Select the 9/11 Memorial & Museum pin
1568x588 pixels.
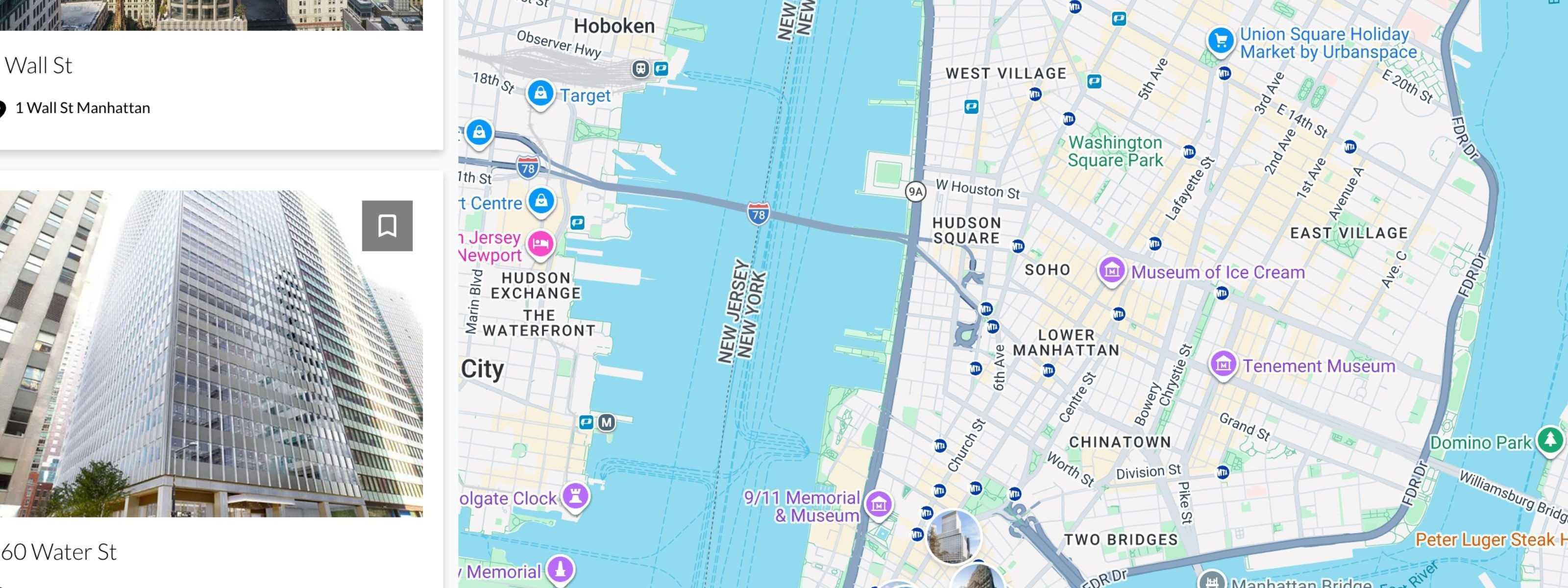point(879,504)
